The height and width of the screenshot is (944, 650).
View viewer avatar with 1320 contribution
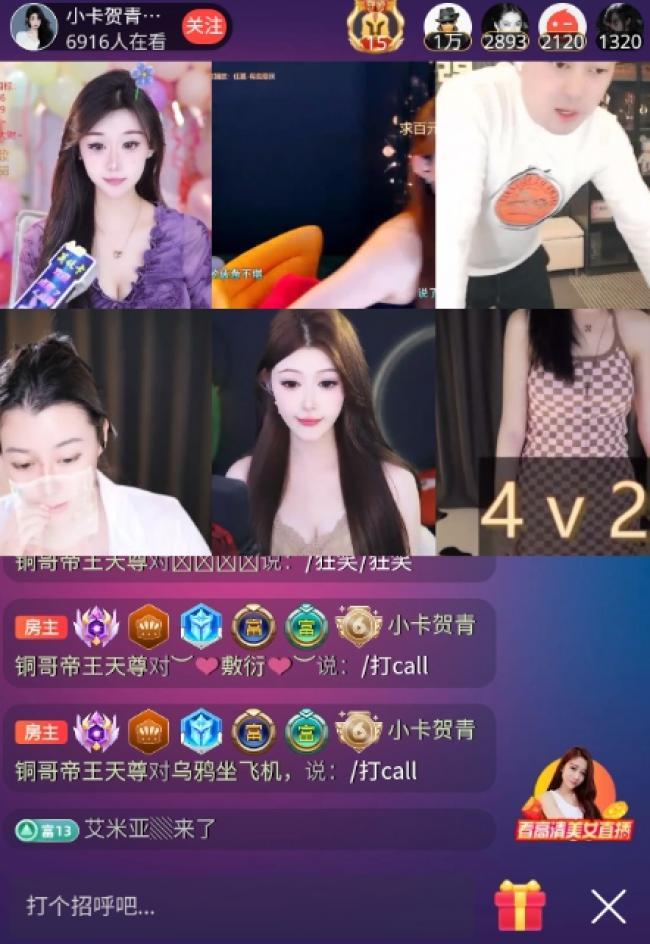[619, 27]
